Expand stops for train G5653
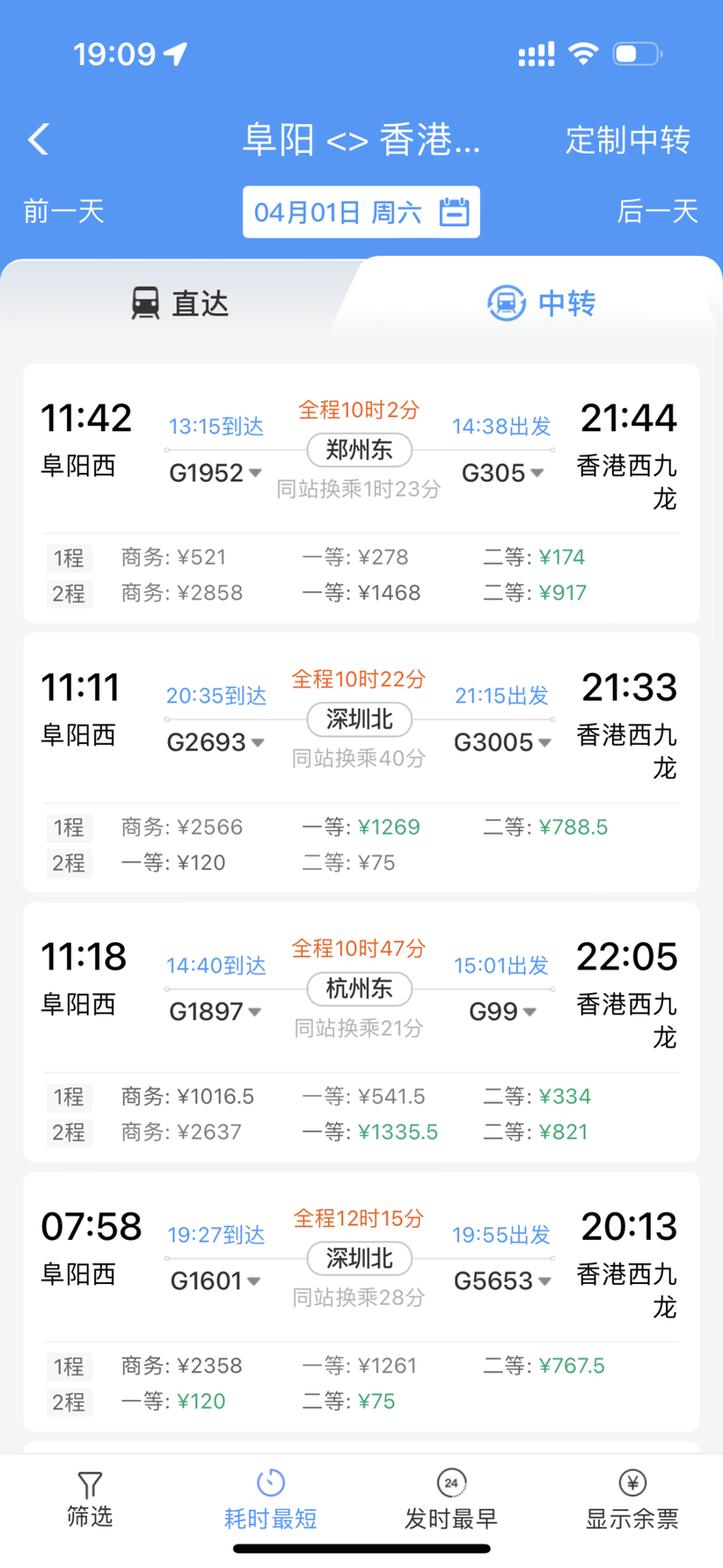This screenshot has width=723, height=1568. click(502, 1280)
